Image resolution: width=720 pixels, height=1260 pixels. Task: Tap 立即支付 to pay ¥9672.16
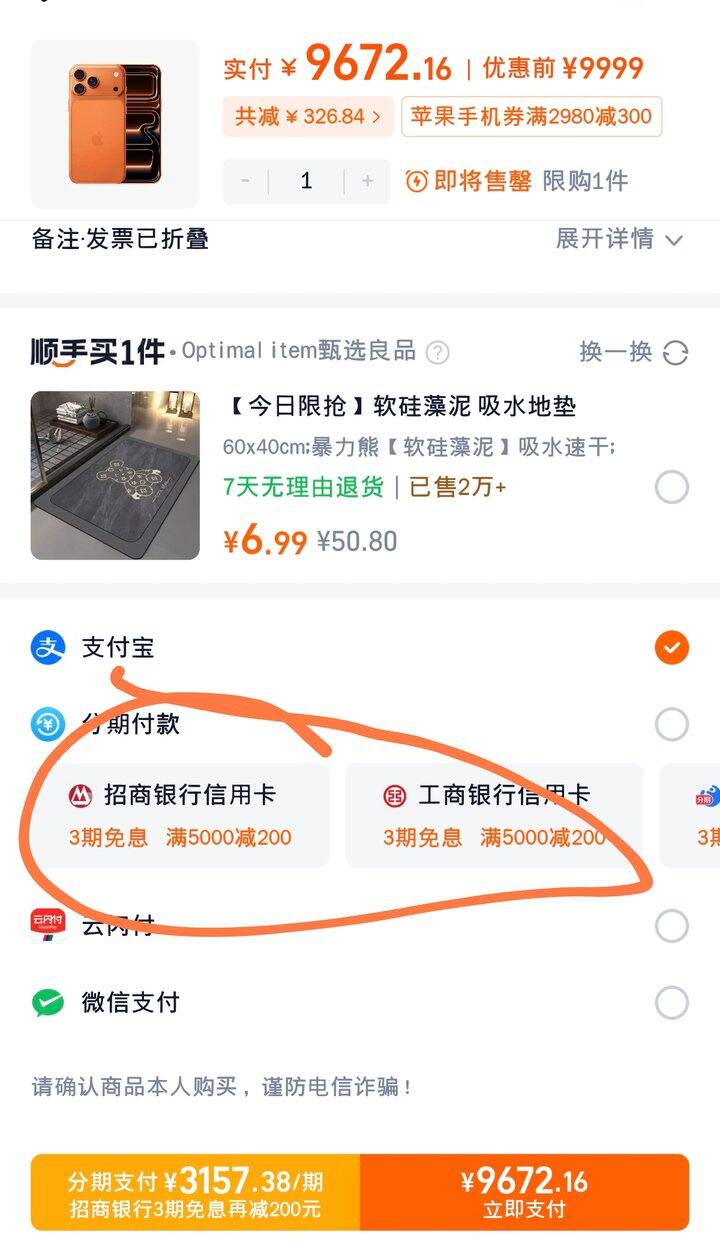point(524,1193)
